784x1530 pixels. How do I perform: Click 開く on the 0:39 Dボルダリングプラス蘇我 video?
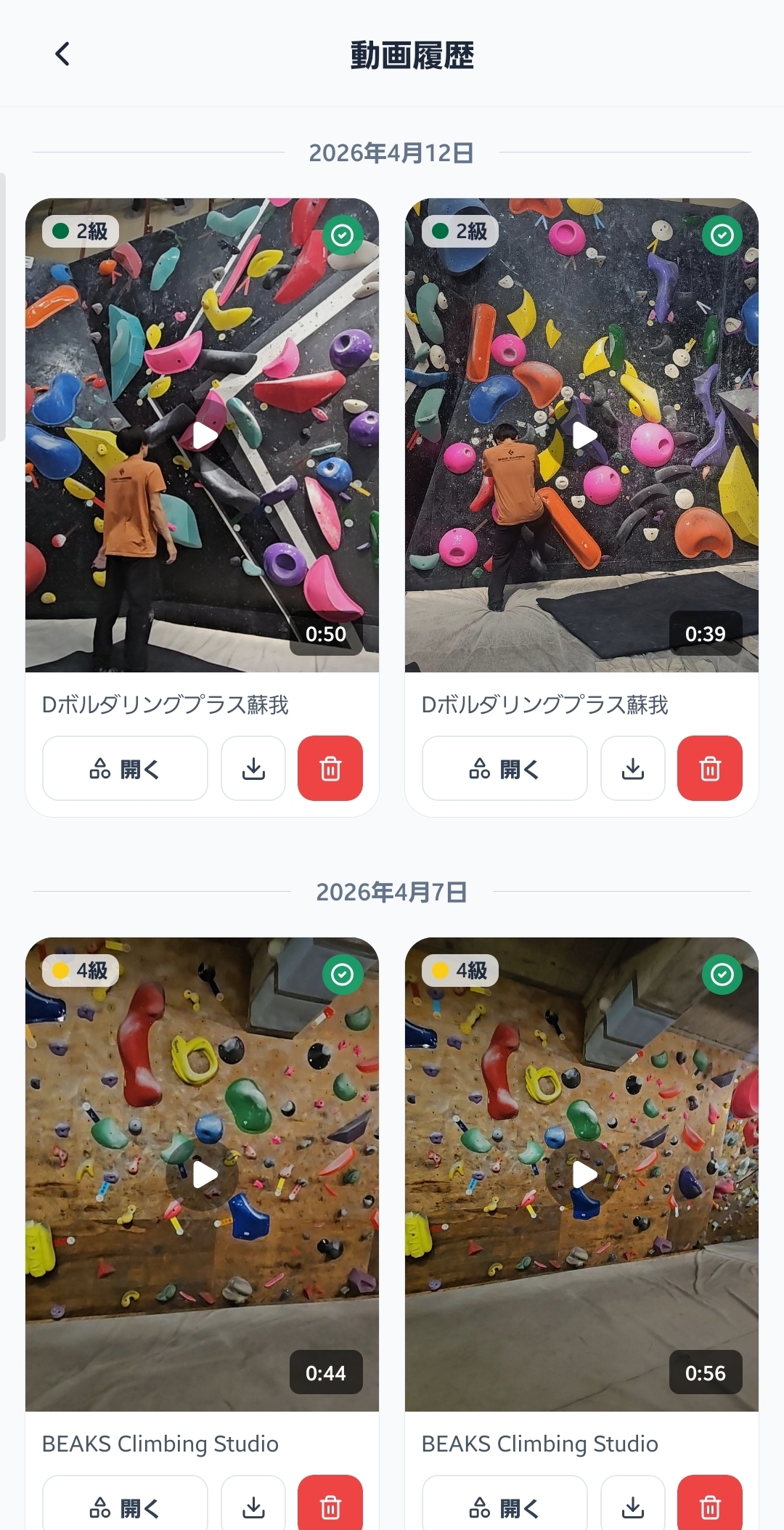[x=504, y=768]
